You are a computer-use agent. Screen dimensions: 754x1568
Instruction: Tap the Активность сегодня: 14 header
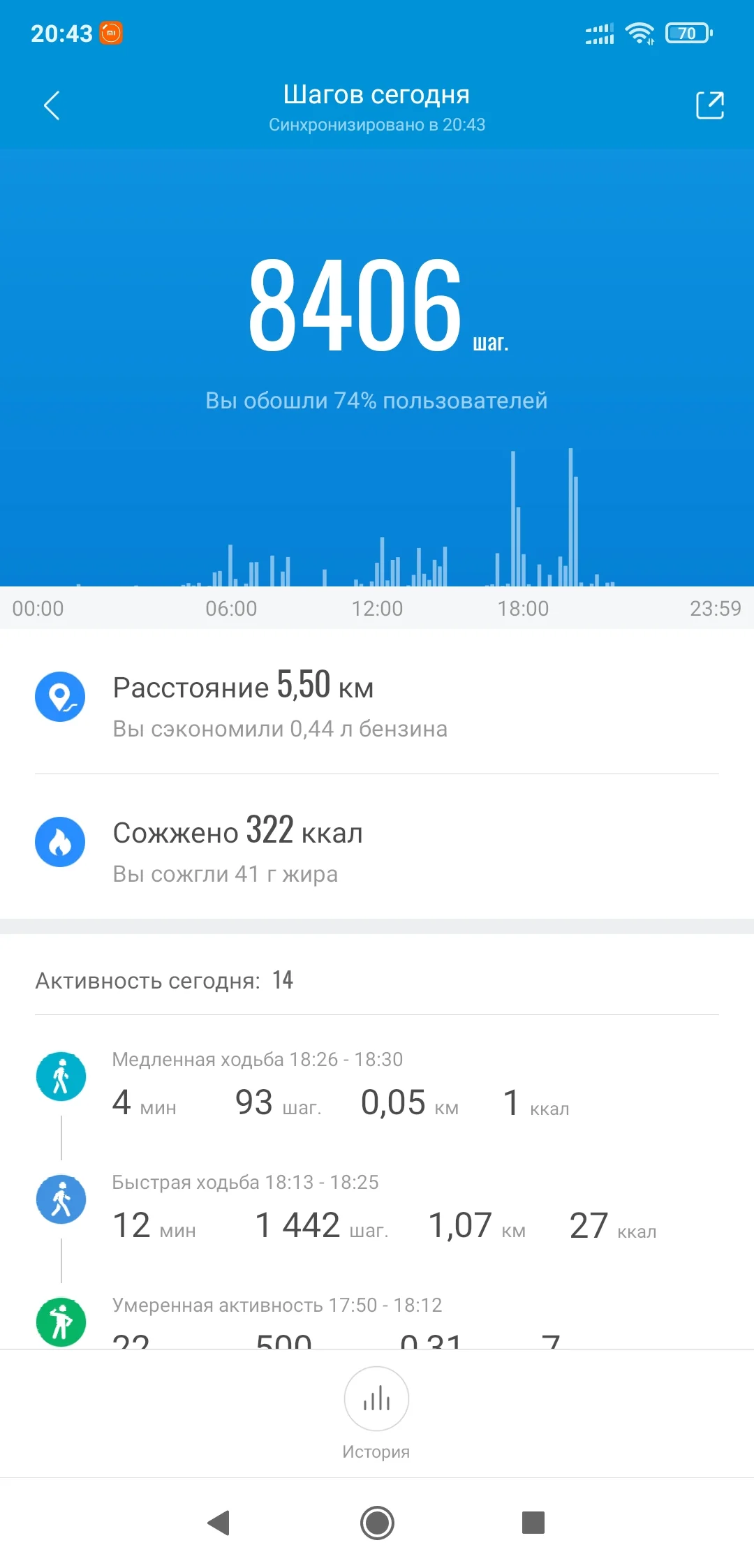pos(164,980)
